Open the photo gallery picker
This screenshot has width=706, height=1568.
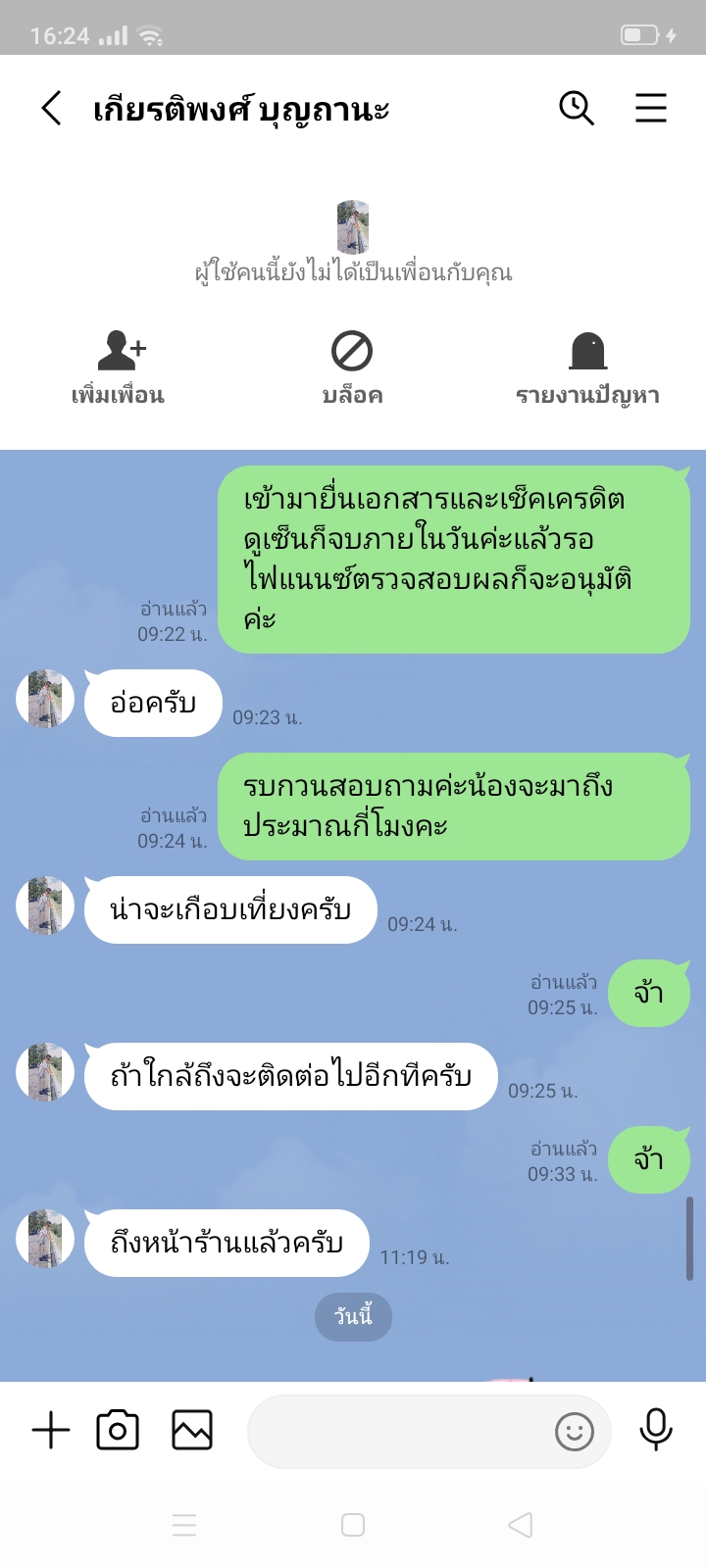192,1431
